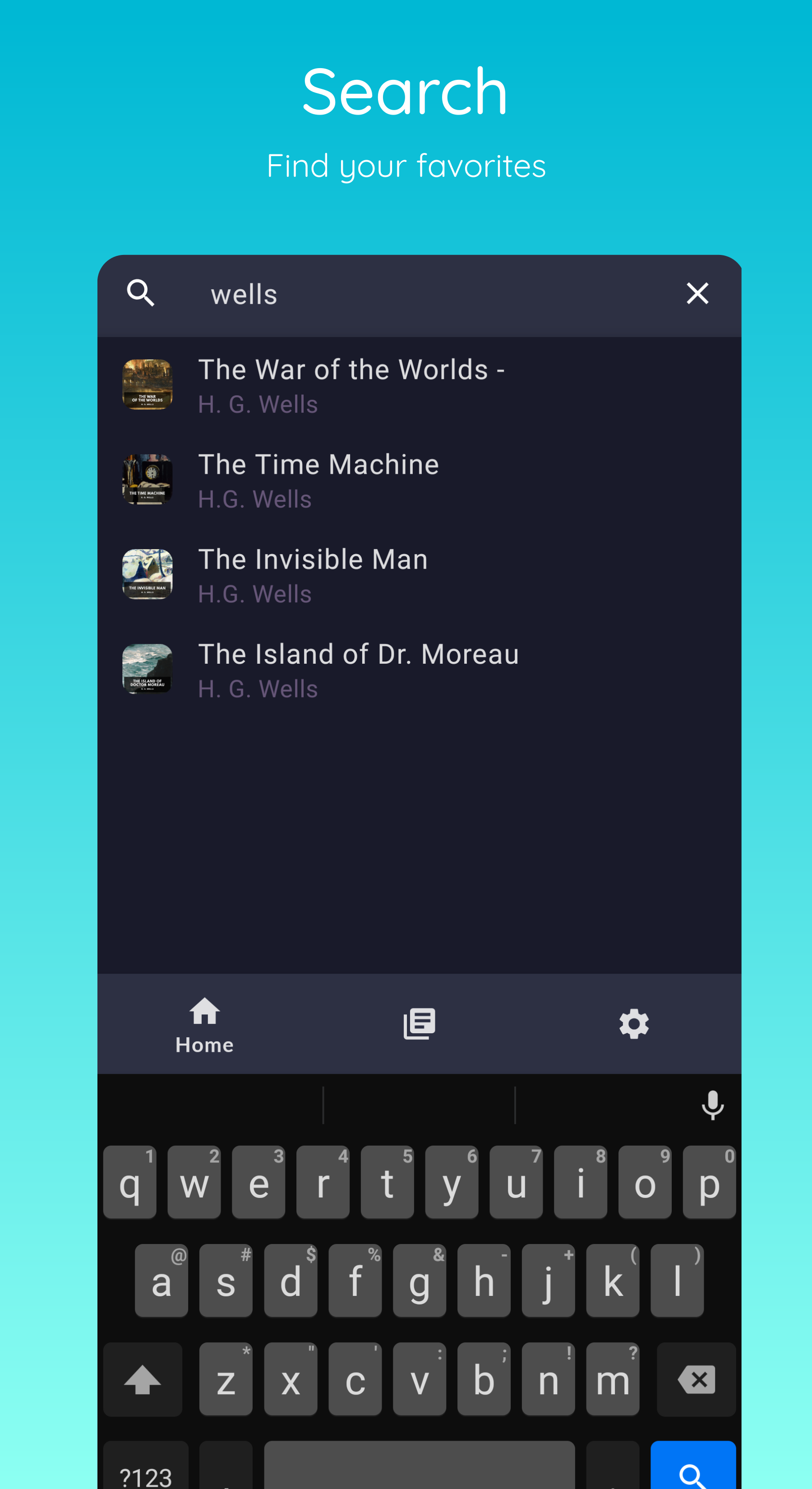Image resolution: width=812 pixels, height=1489 pixels.
Task: Clear the search field with the X
Action: tap(697, 294)
